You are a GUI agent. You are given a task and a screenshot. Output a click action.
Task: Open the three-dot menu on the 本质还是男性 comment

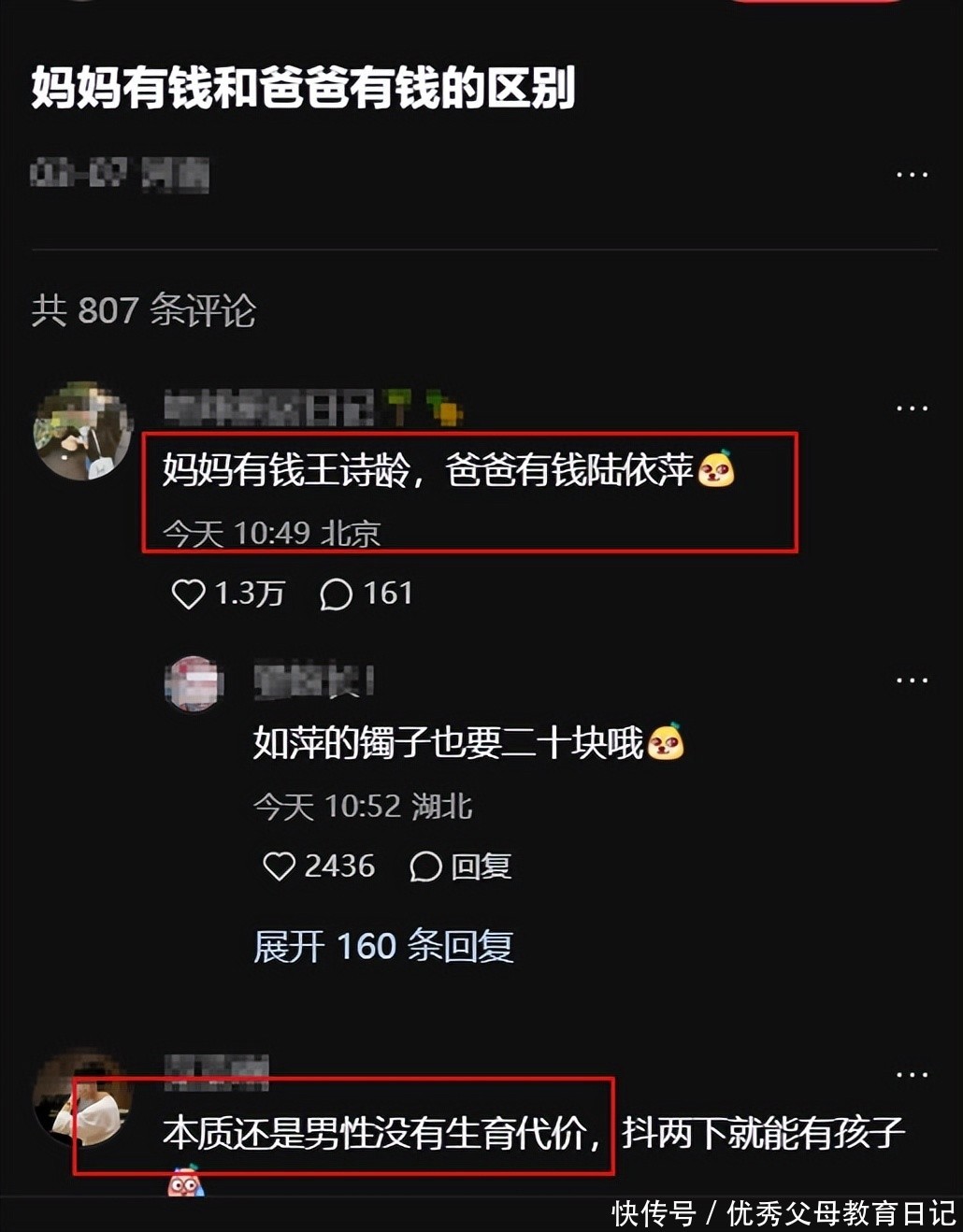pyautogui.click(x=912, y=1075)
